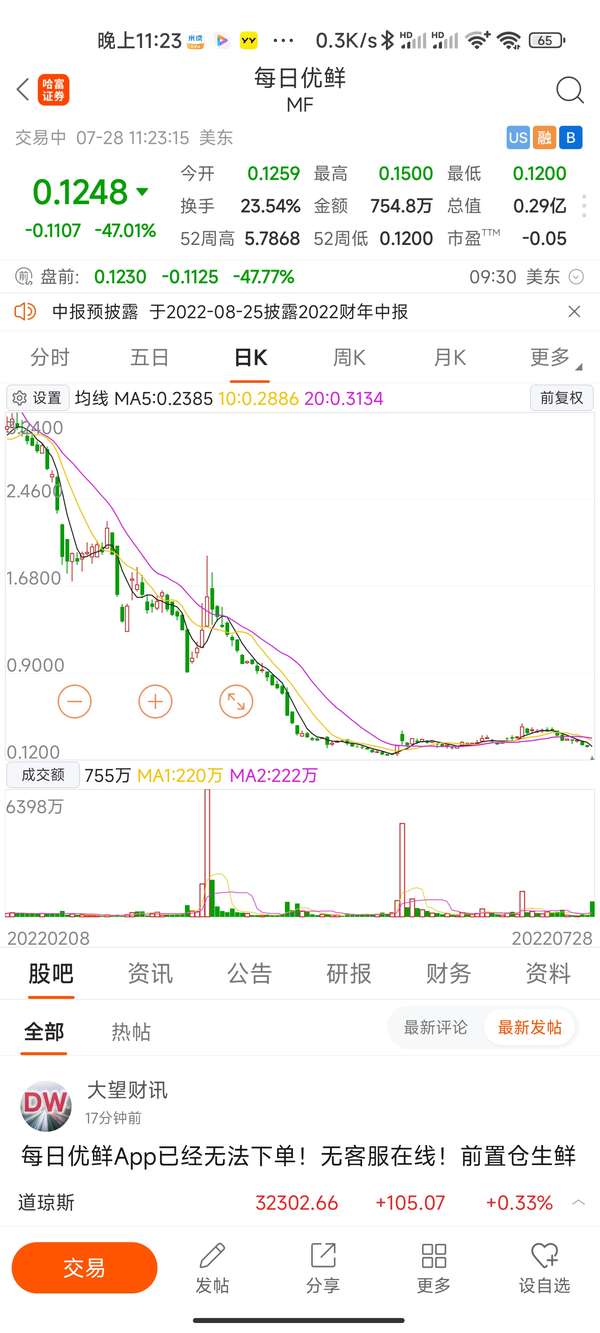Switch to the 公告 tab
The image size is (600, 1333).
(x=249, y=973)
